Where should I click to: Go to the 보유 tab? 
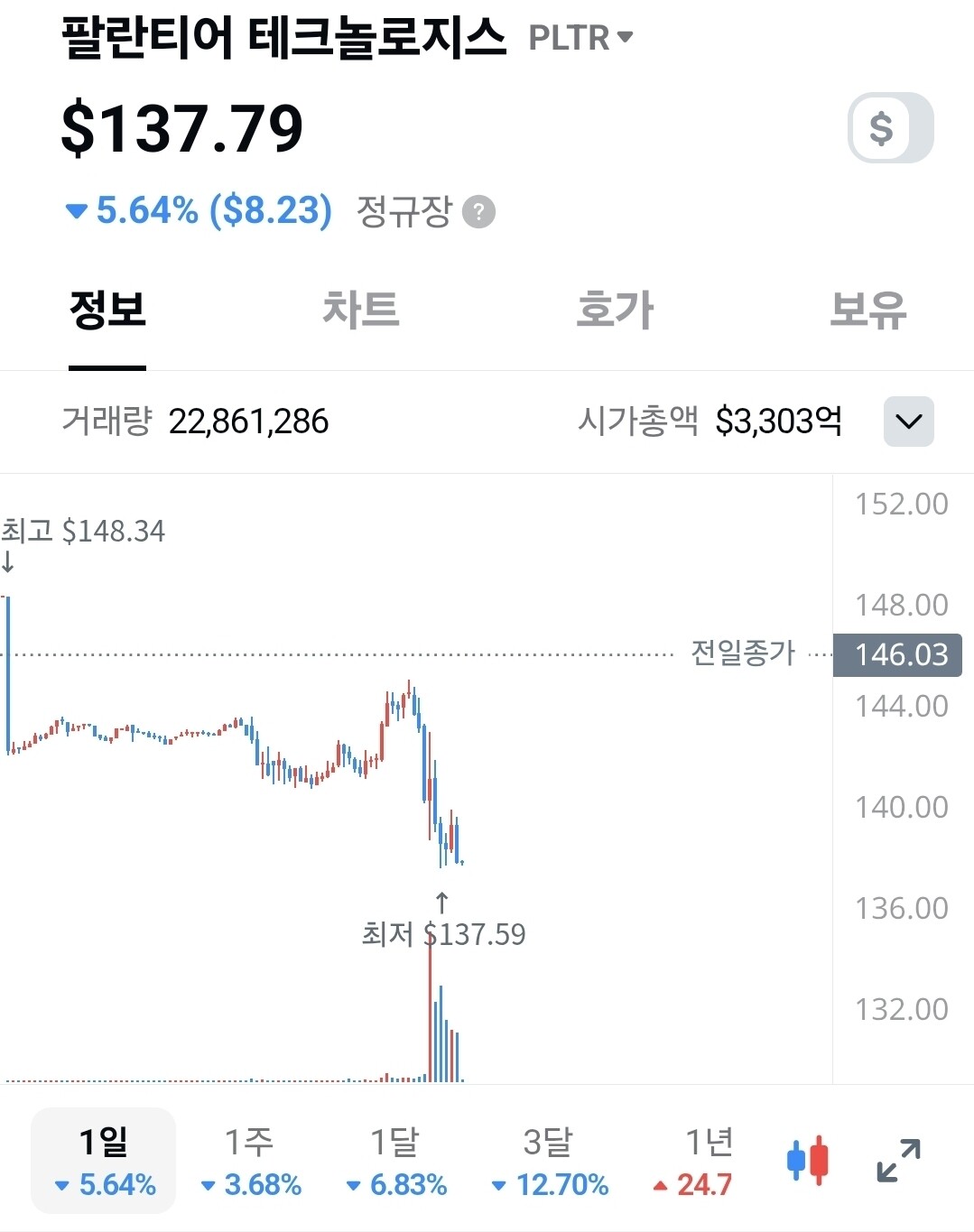pyautogui.click(x=867, y=310)
